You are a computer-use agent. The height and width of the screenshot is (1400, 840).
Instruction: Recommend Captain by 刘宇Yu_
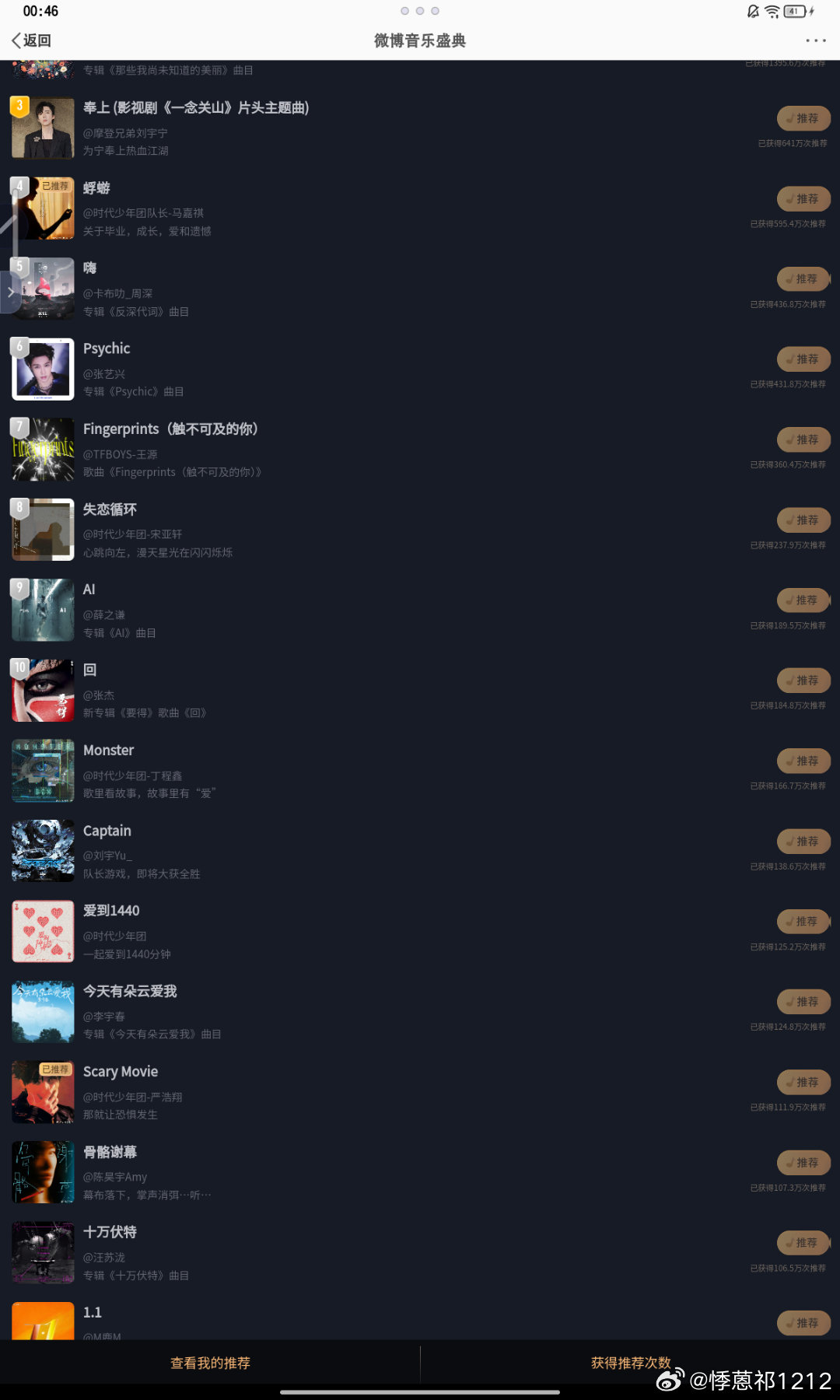click(x=803, y=842)
